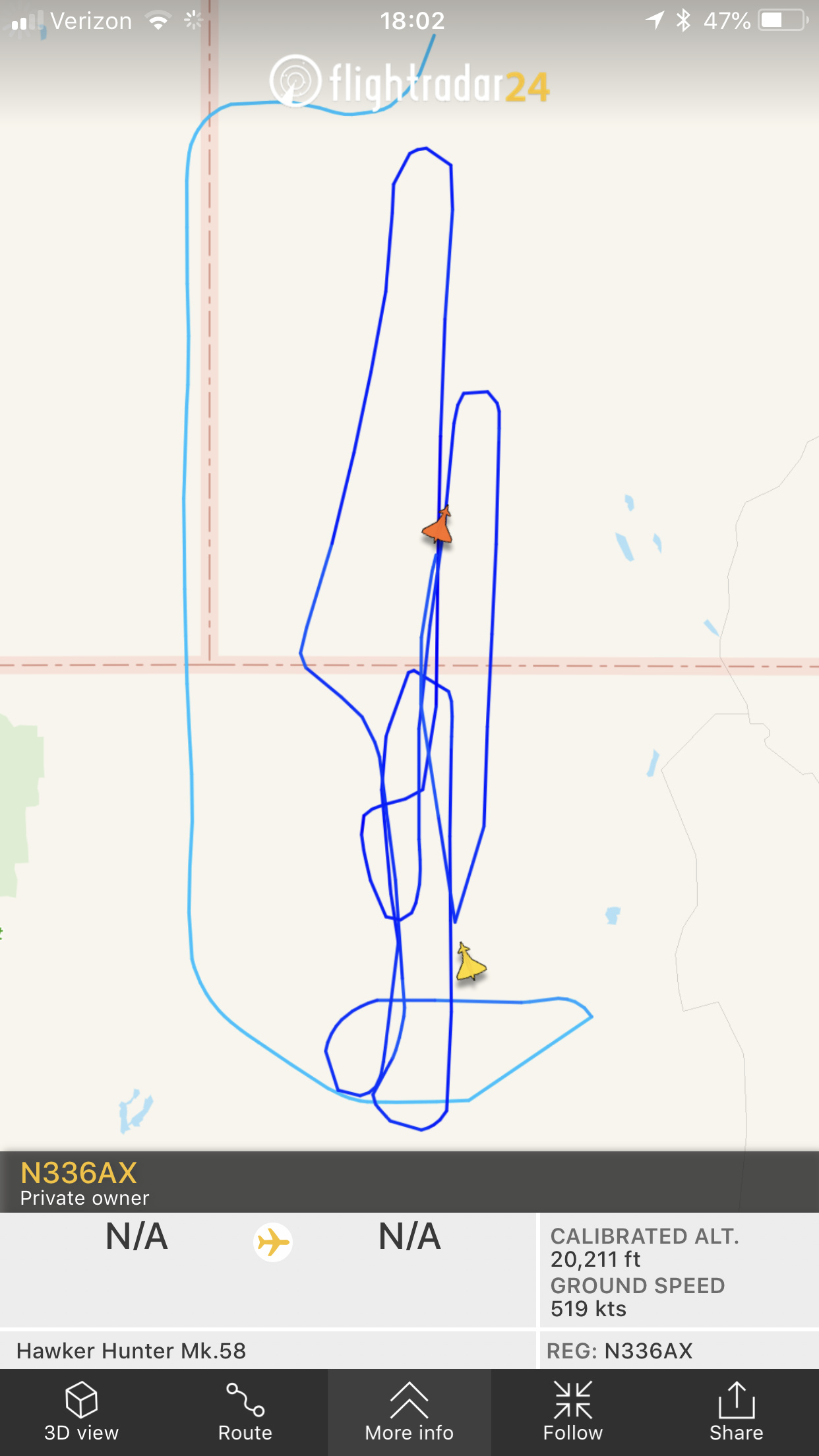Screen dimensions: 819x1456
Task: Select the orange aircraft on the map
Action: tap(439, 527)
